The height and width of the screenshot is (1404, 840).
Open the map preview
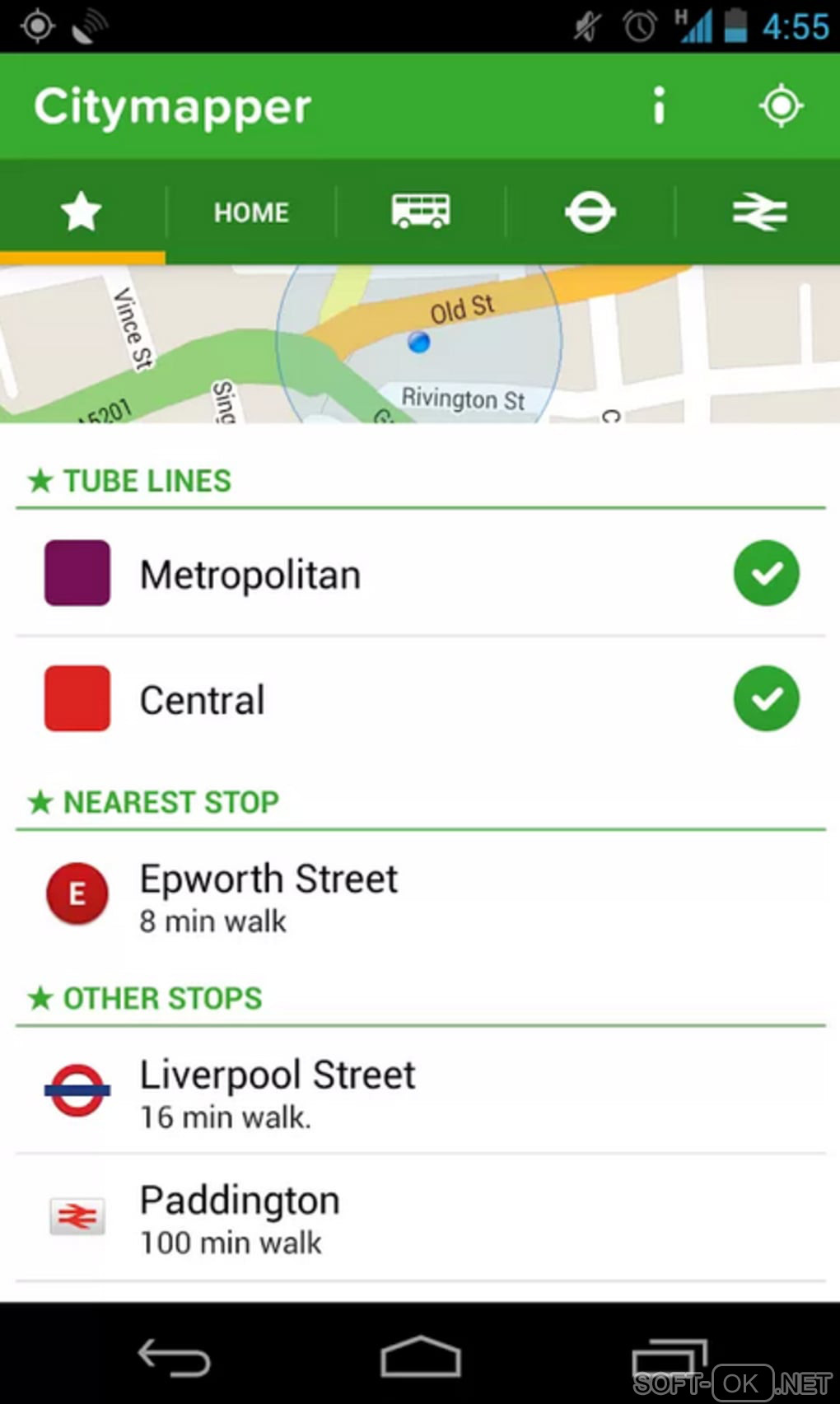point(420,344)
